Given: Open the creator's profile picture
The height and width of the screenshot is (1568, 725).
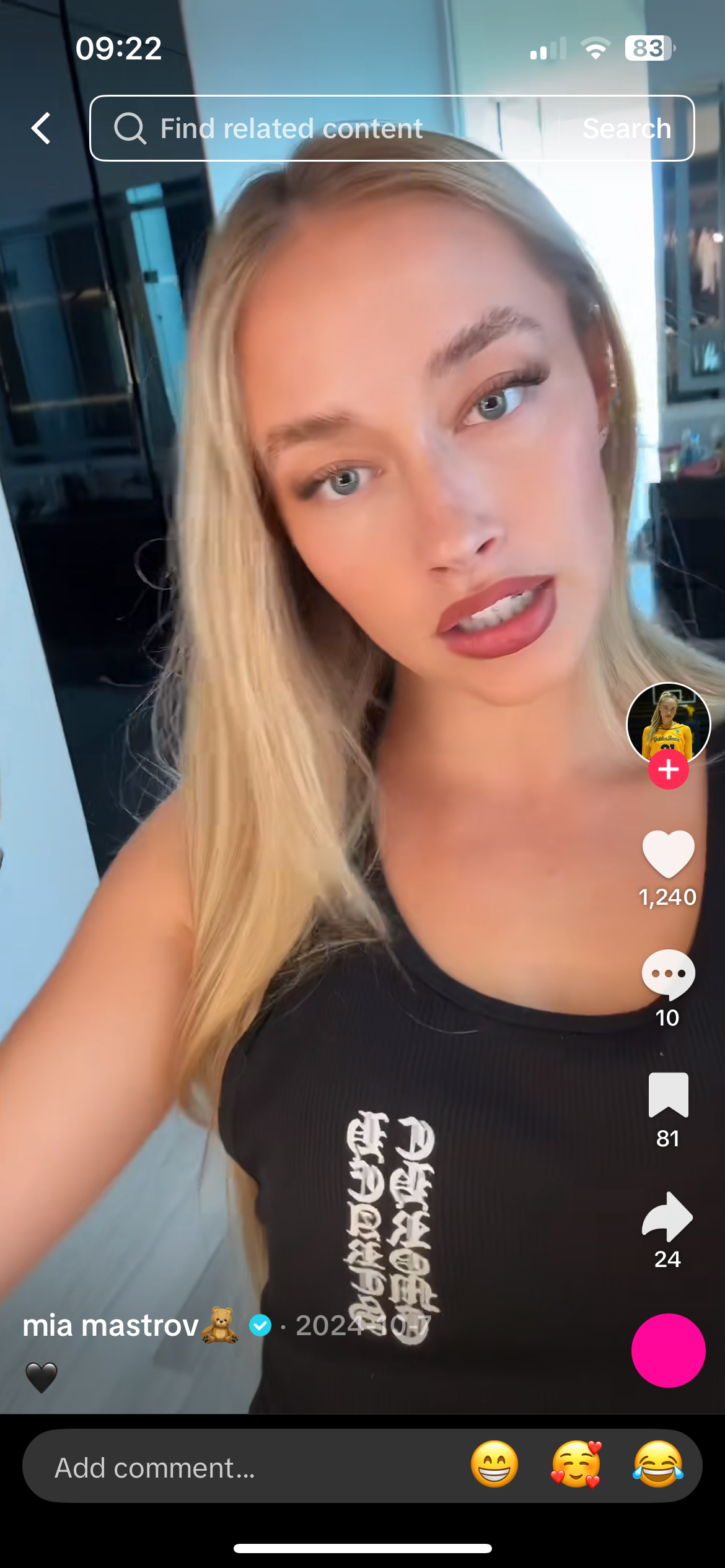Looking at the screenshot, I should [668, 722].
